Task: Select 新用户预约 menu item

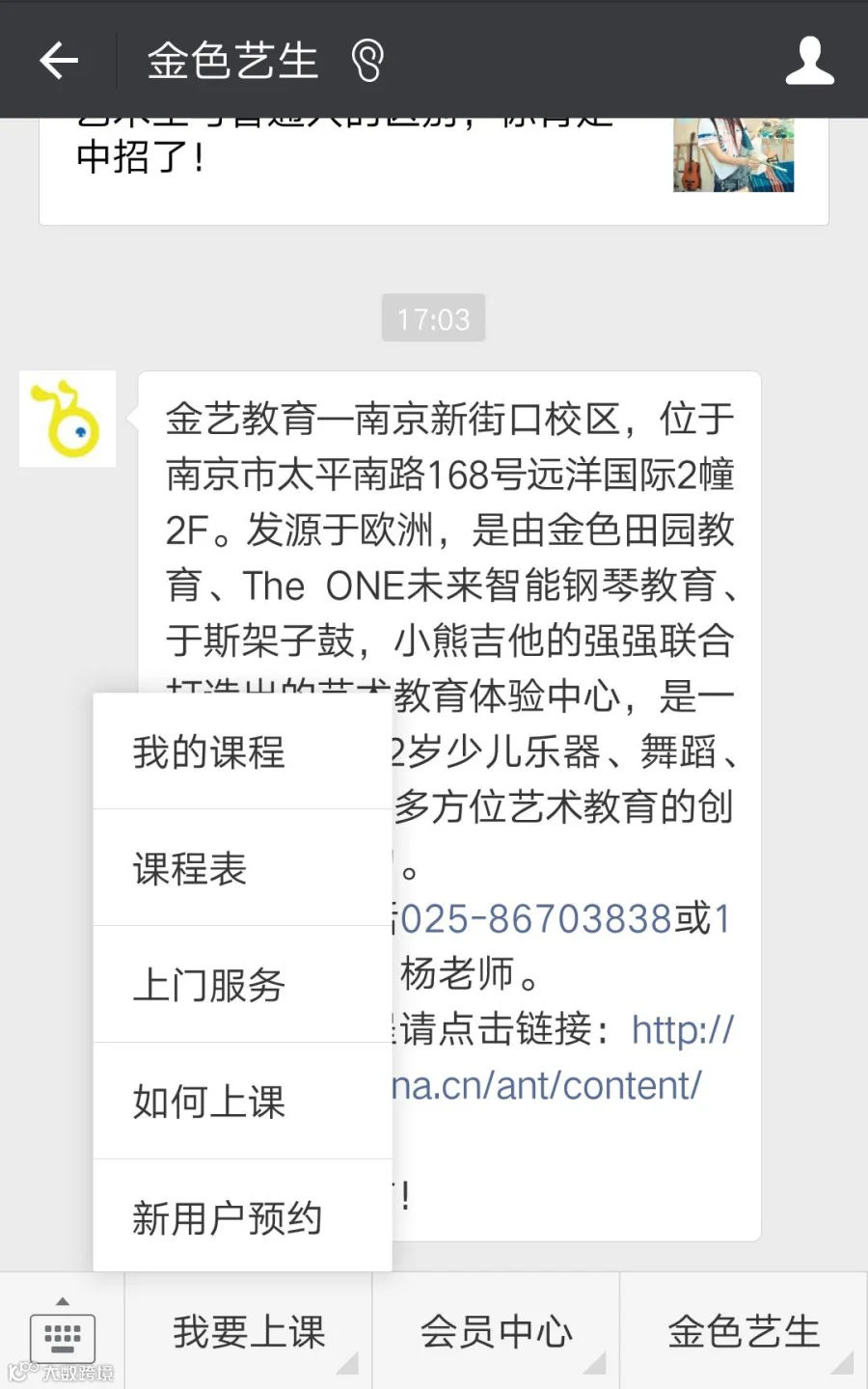Action: point(242,1216)
